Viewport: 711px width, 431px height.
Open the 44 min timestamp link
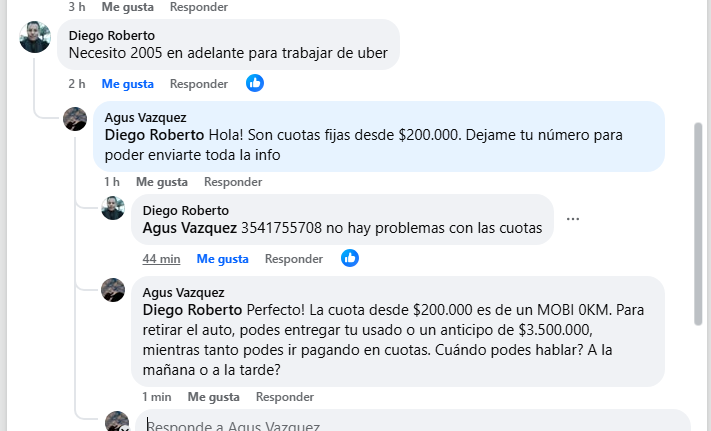[x=161, y=258]
